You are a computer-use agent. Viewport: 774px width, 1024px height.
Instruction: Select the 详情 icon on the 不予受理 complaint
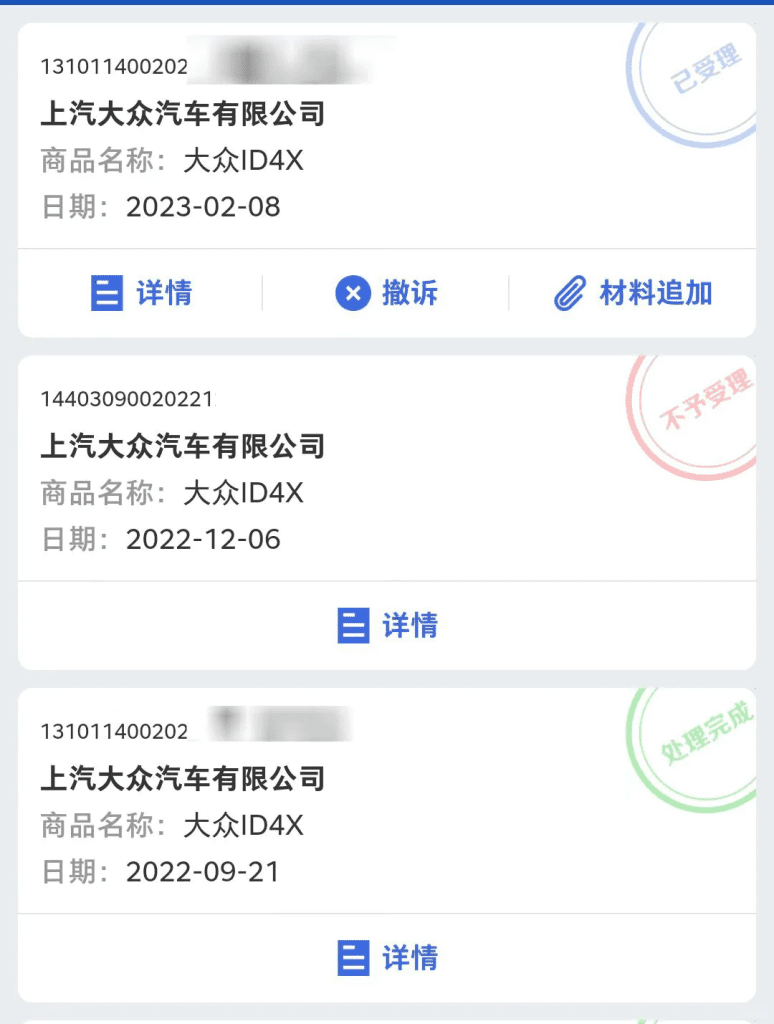tap(352, 625)
